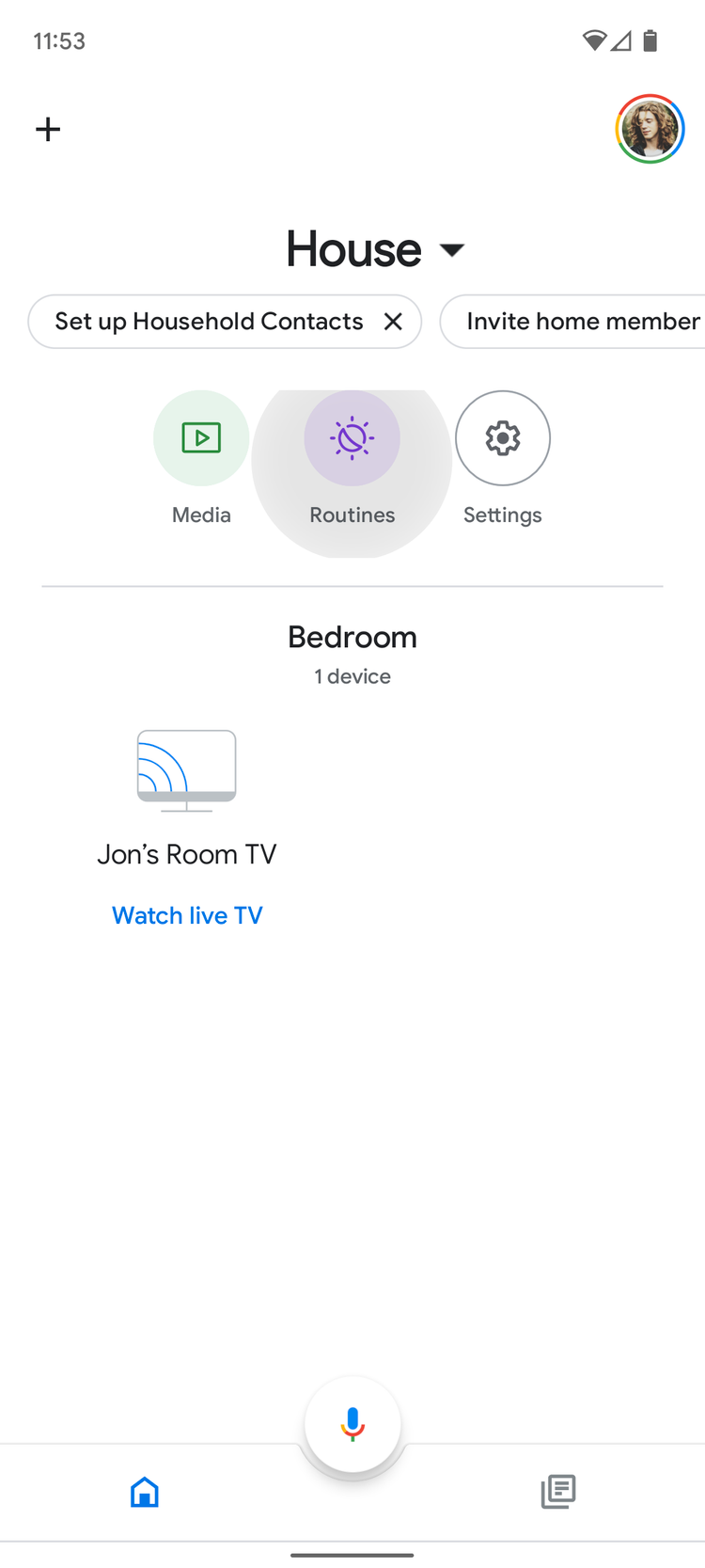Viewport: 705px width, 1568px height.
Task: Open Set up Household Contacts chip
Action: coord(209,322)
